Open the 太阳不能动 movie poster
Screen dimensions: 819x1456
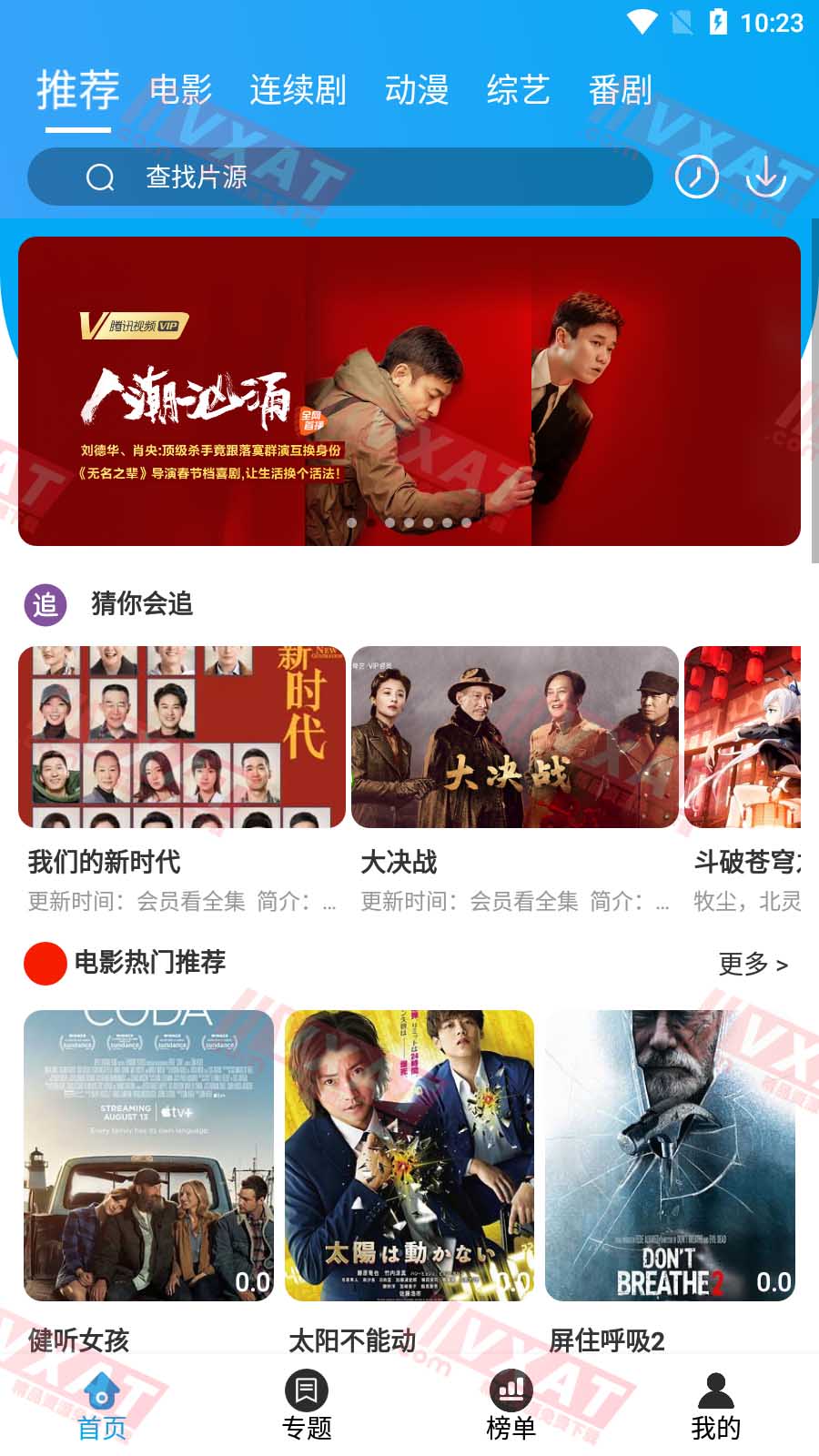tap(409, 1155)
